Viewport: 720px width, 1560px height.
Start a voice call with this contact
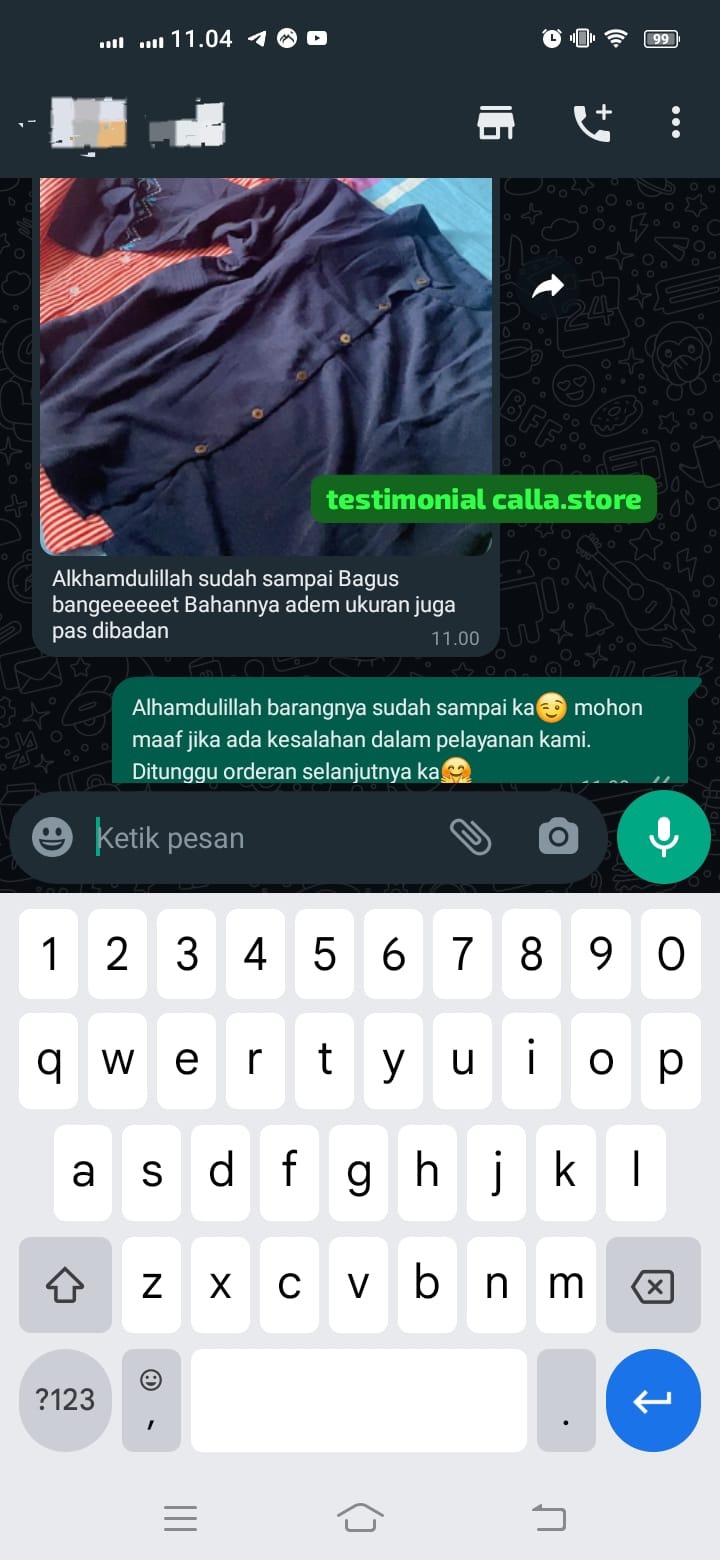[x=592, y=123]
